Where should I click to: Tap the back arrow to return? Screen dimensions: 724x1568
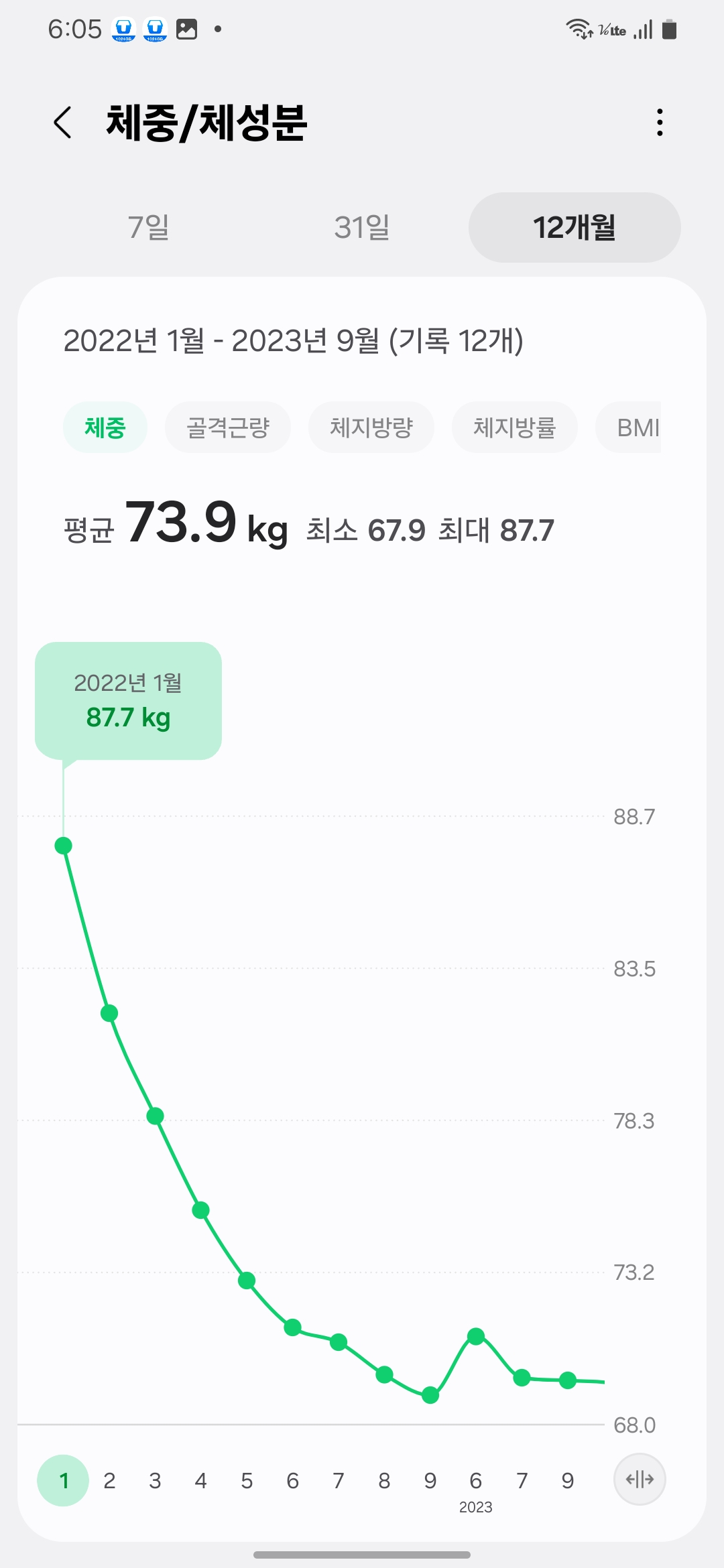[x=64, y=123]
